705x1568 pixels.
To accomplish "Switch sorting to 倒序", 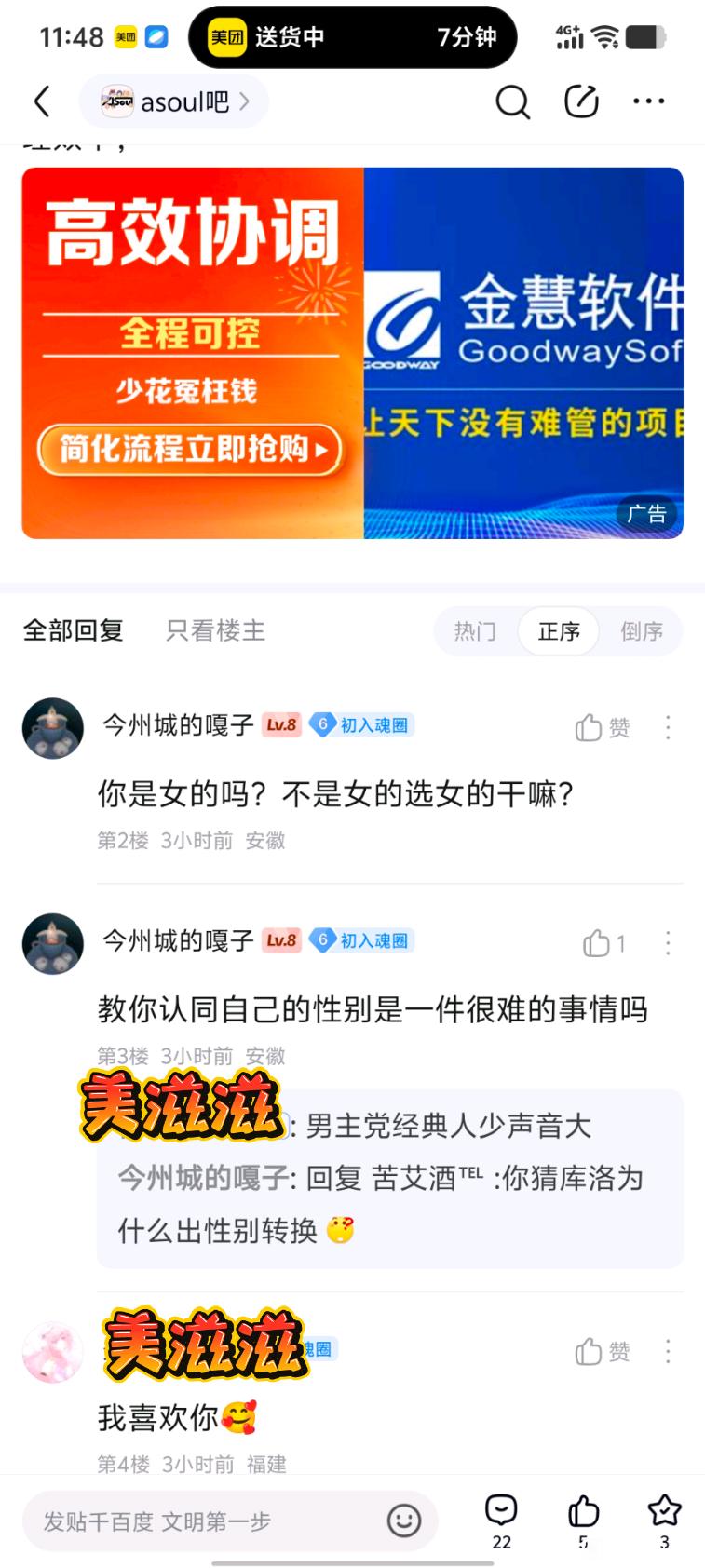I will 642,631.
